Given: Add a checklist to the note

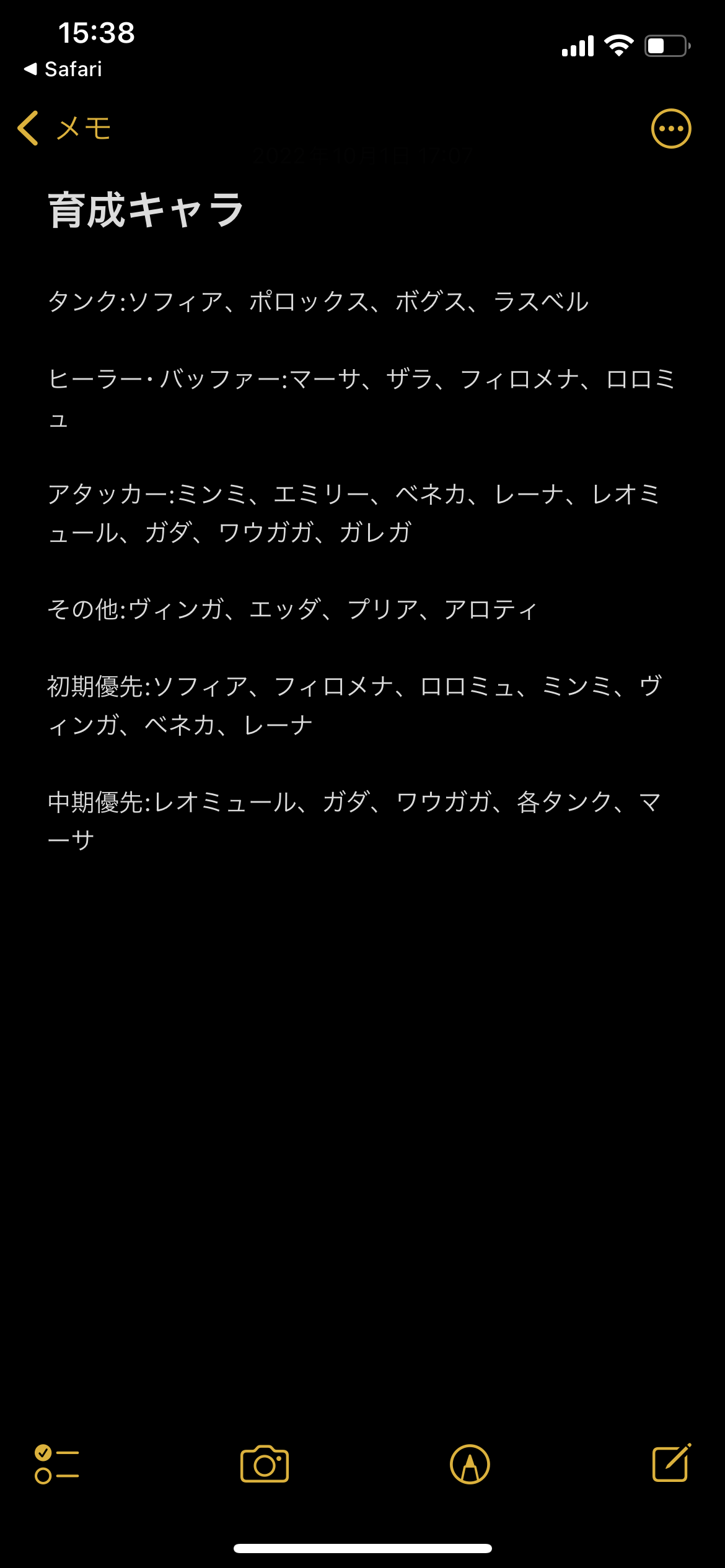Looking at the screenshot, I should pos(56,1464).
